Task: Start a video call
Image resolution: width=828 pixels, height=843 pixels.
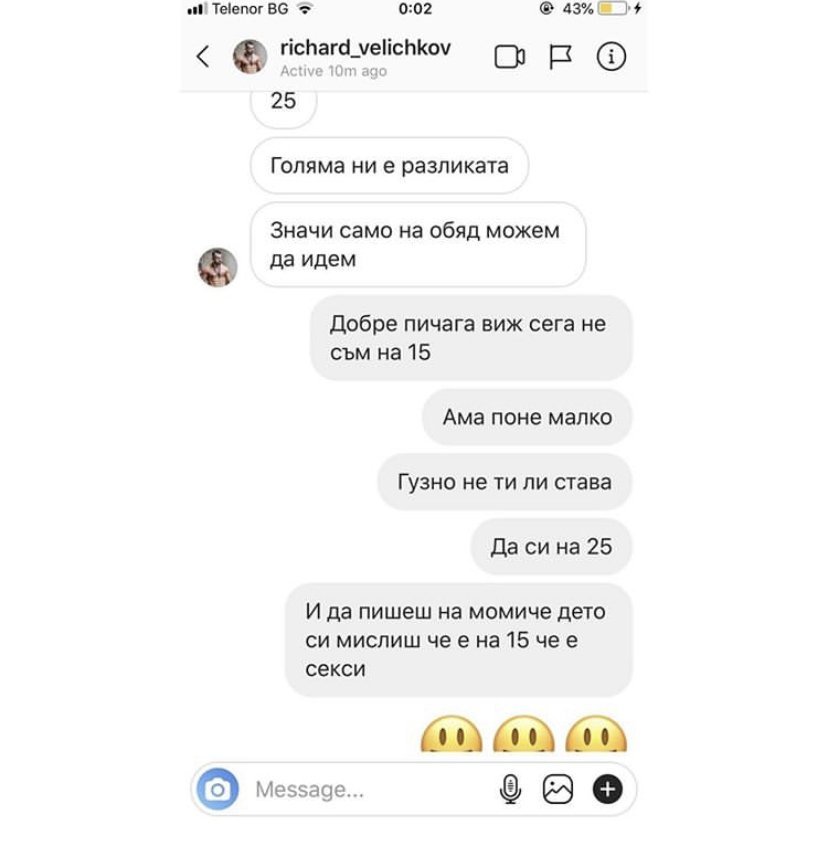Action: [509, 57]
